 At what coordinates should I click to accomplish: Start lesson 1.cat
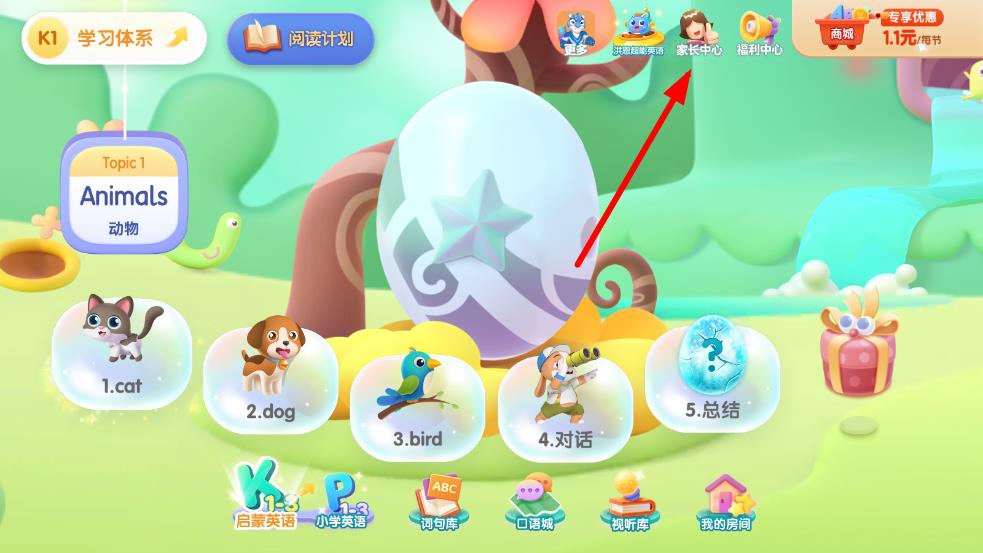(x=121, y=350)
